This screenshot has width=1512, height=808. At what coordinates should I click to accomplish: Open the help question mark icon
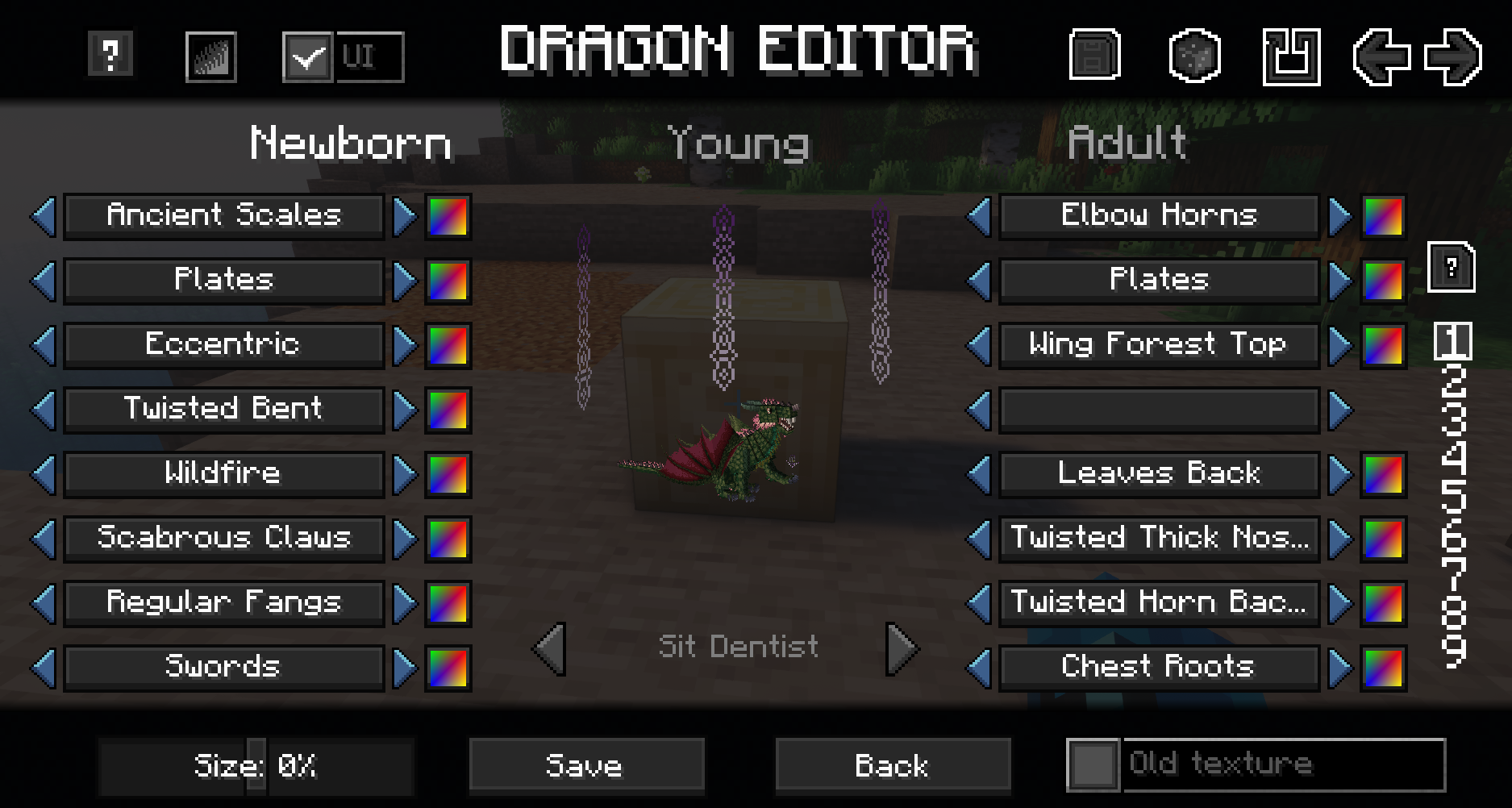pos(110,55)
